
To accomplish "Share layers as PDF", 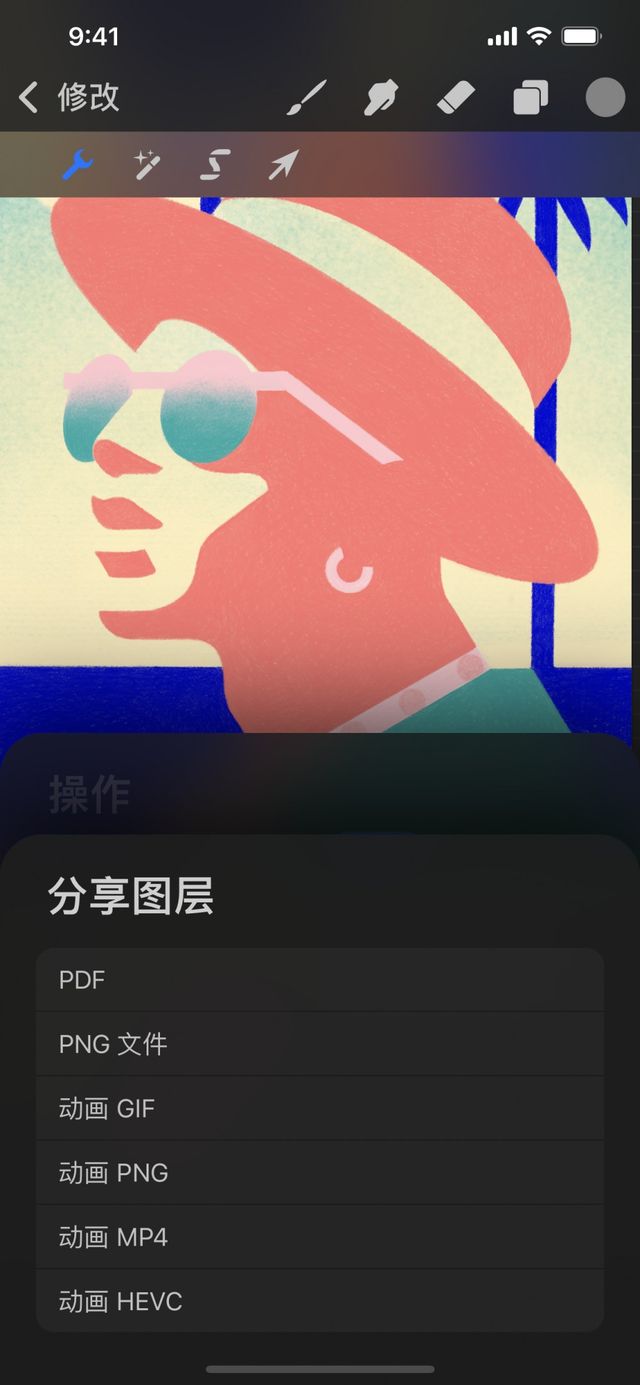I will point(320,980).
